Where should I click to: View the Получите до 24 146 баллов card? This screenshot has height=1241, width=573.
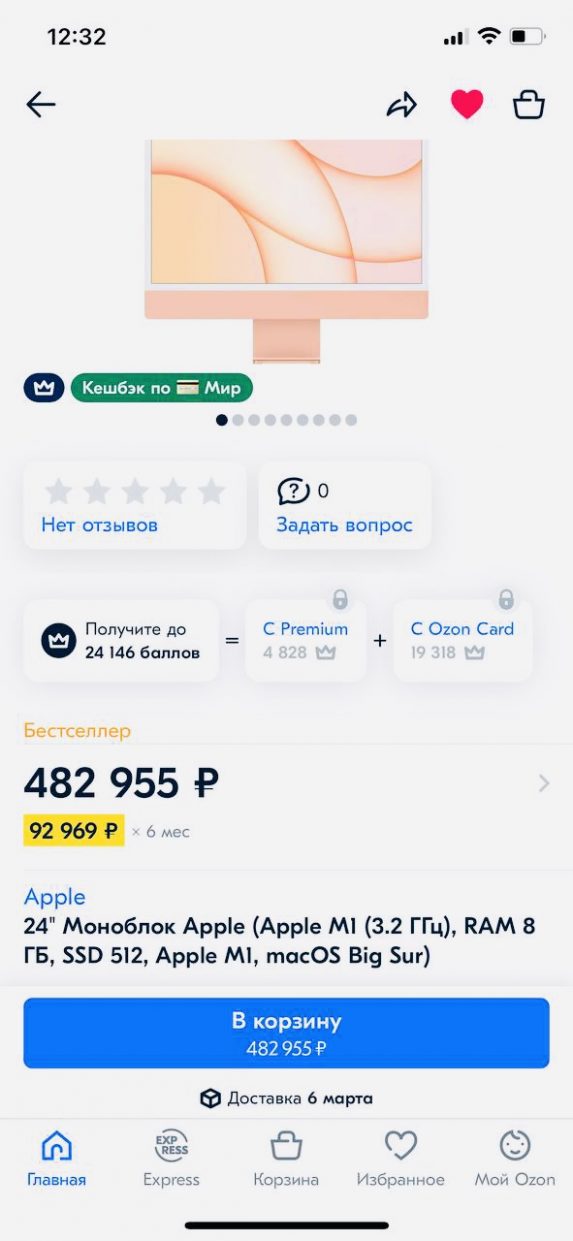click(121, 641)
